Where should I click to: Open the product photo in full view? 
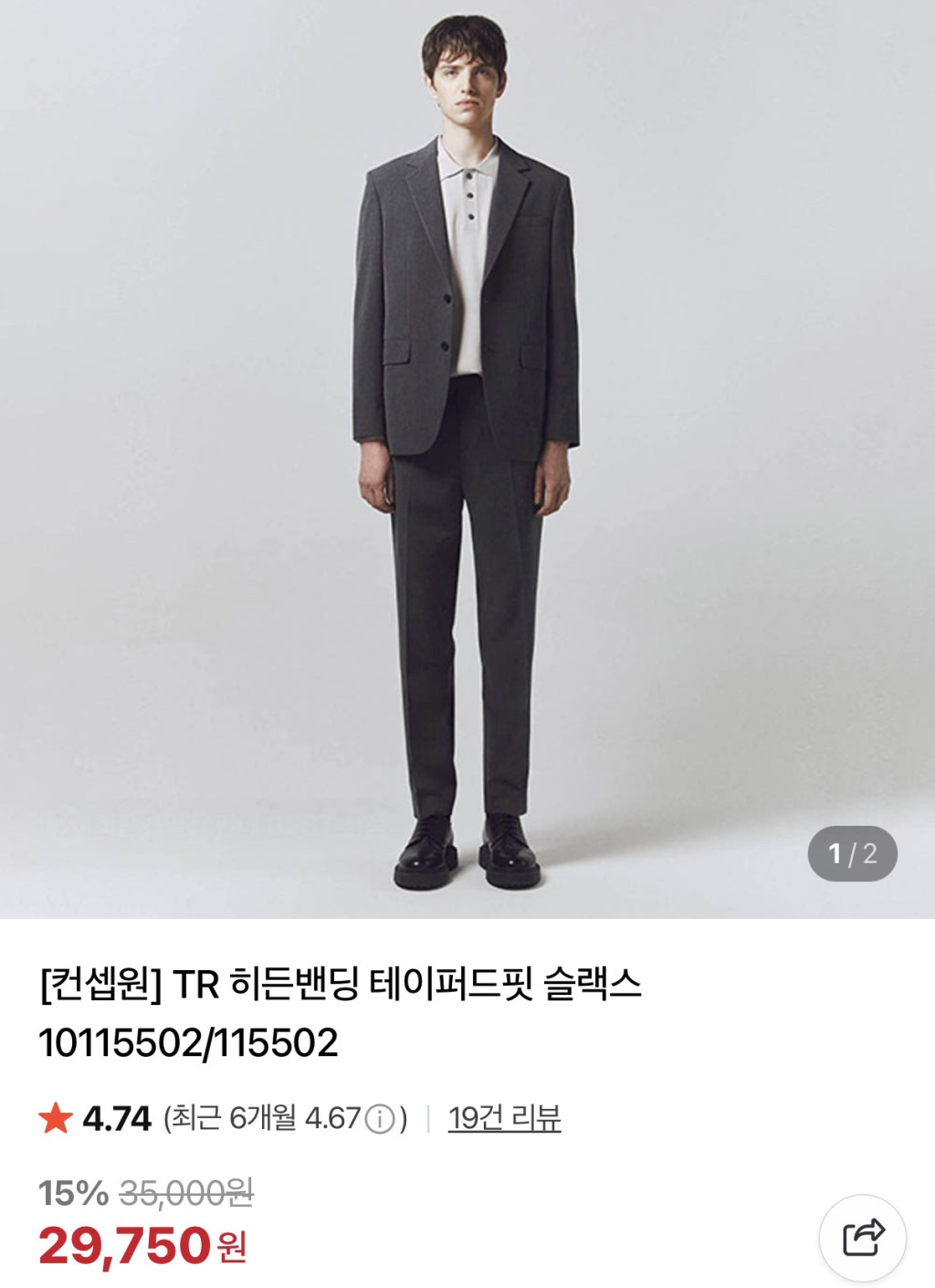click(467, 457)
